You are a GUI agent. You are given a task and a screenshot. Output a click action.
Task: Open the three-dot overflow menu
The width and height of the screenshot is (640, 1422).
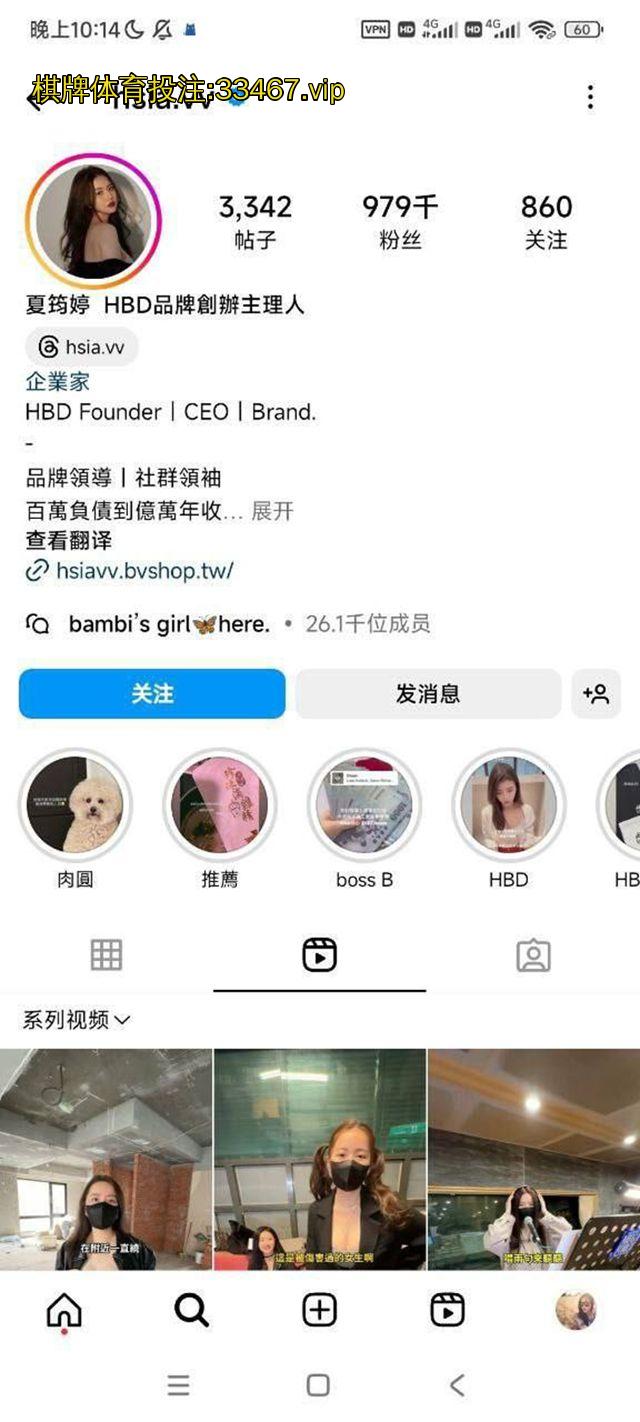tap(590, 97)
